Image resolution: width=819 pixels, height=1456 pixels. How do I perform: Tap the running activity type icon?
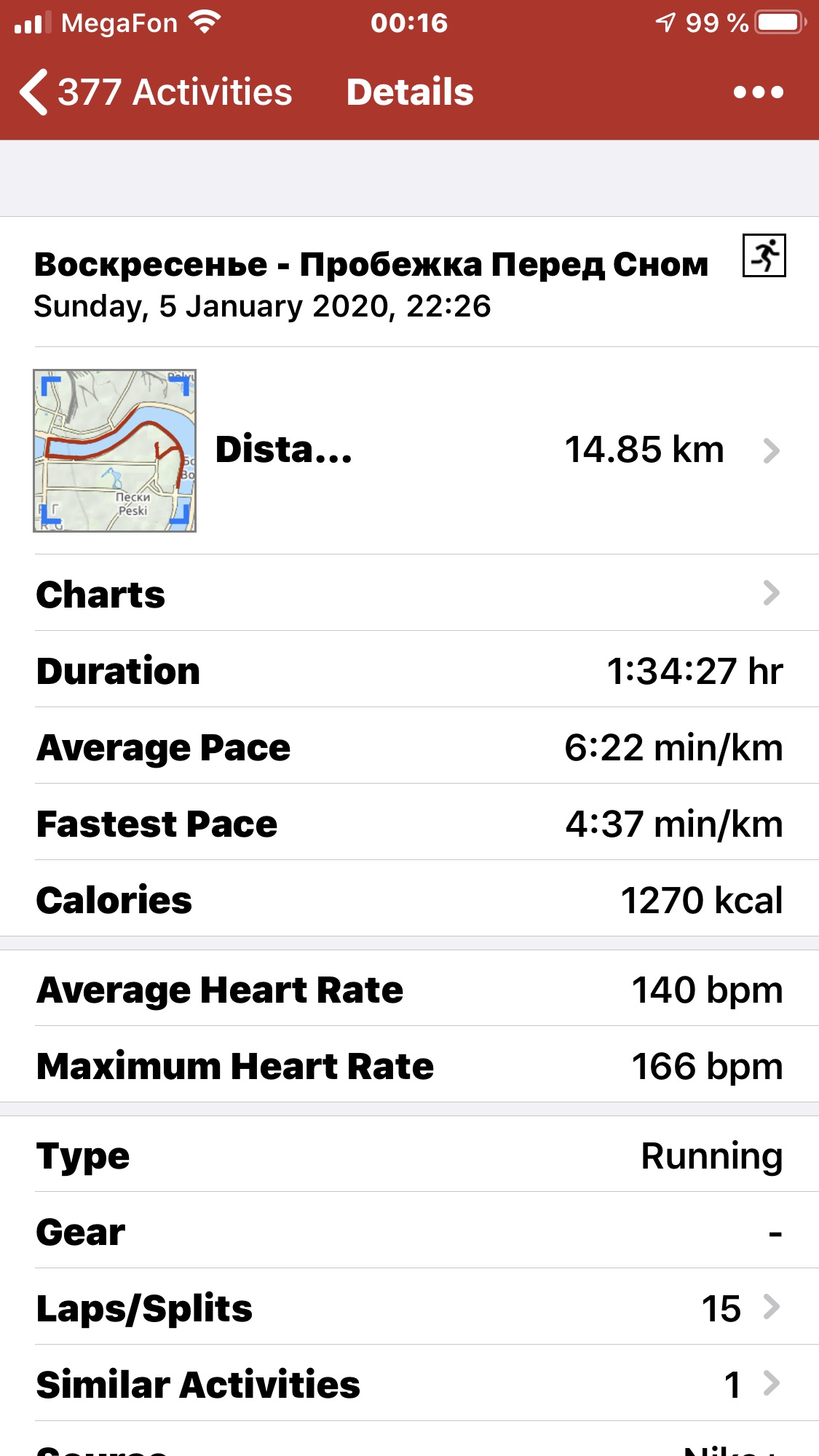pyautogui.click(x=764, y=255)
